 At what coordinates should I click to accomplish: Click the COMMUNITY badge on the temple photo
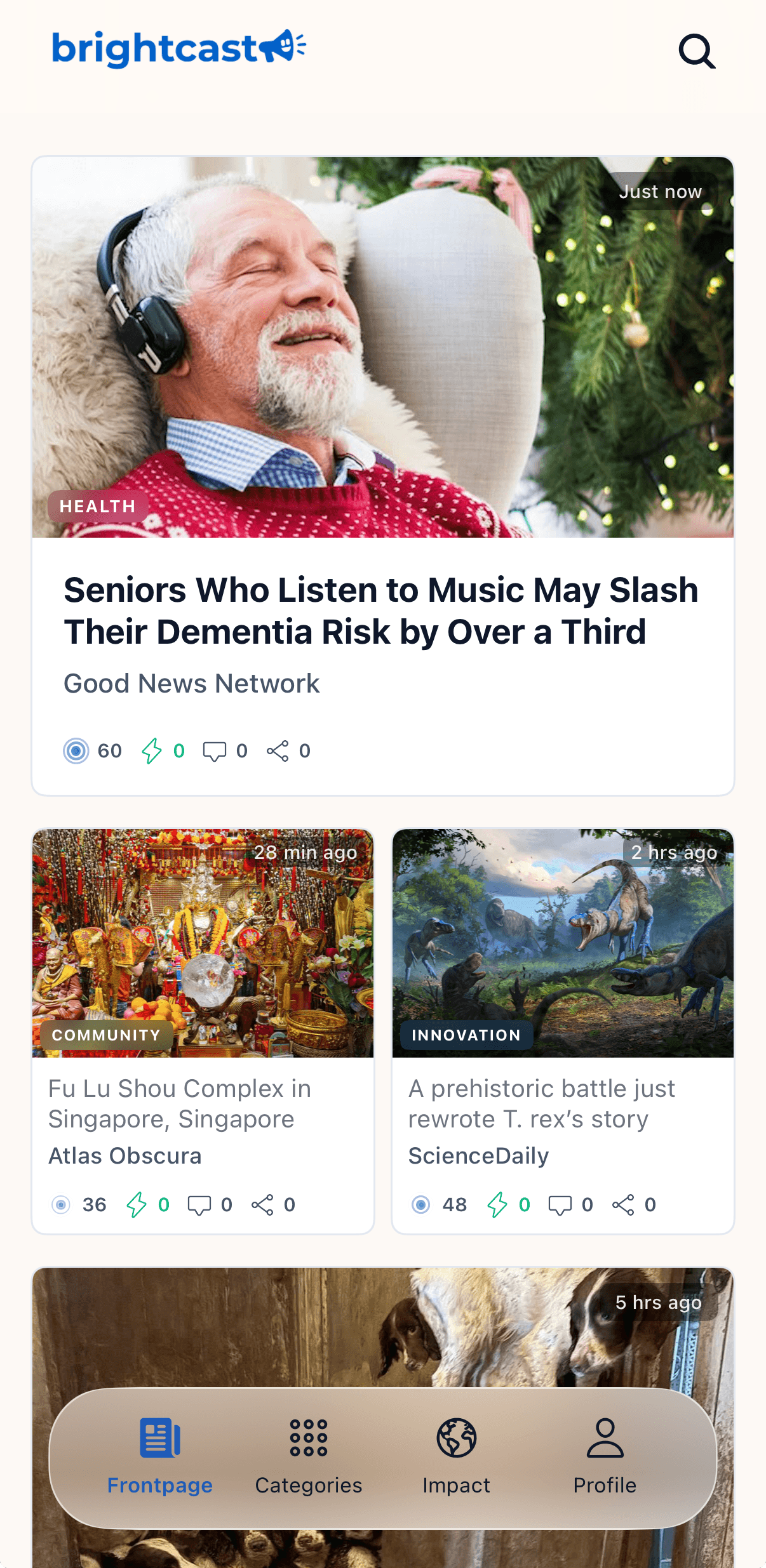[105, 1034]
